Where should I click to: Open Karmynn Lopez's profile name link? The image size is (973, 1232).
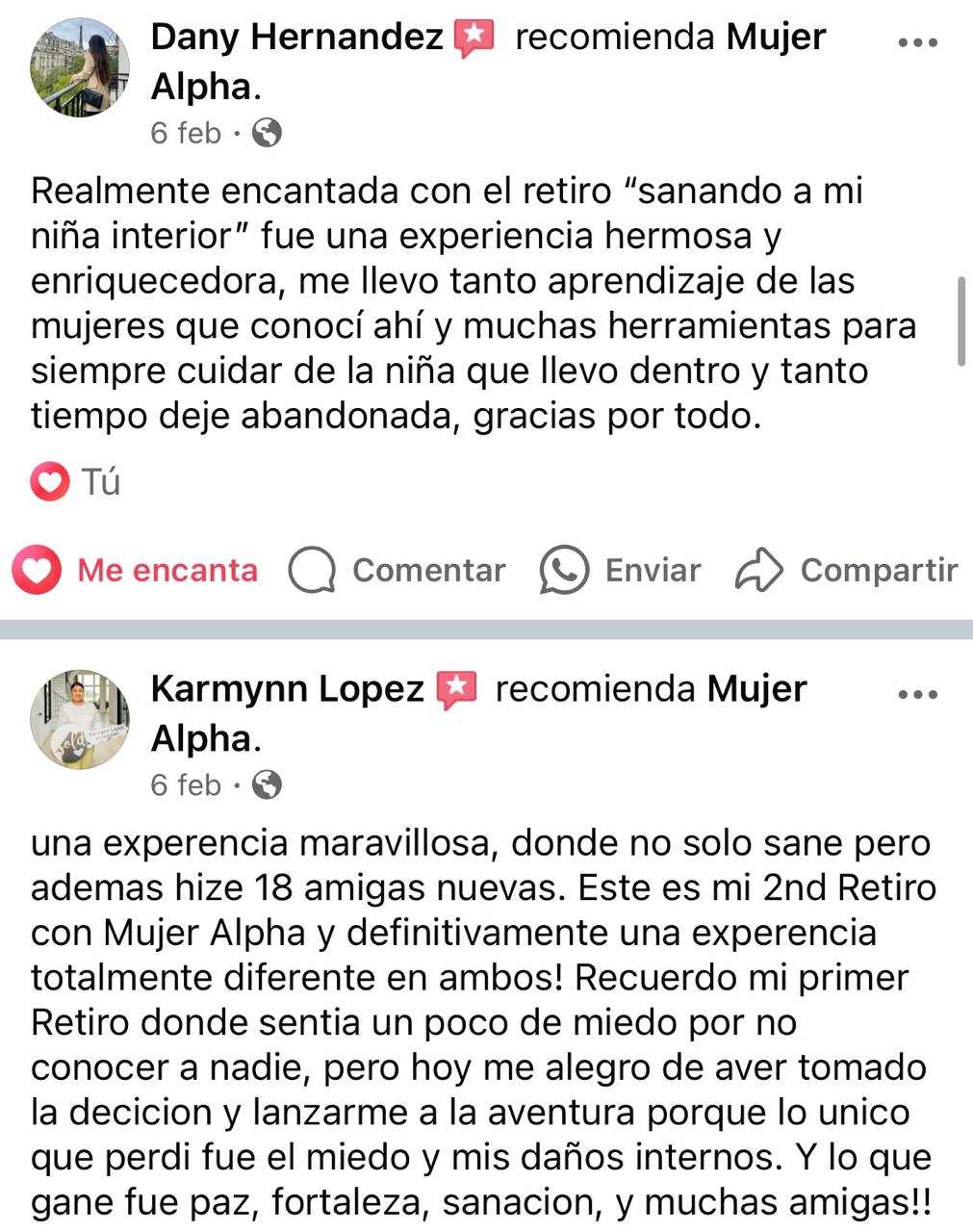(287, 689)
